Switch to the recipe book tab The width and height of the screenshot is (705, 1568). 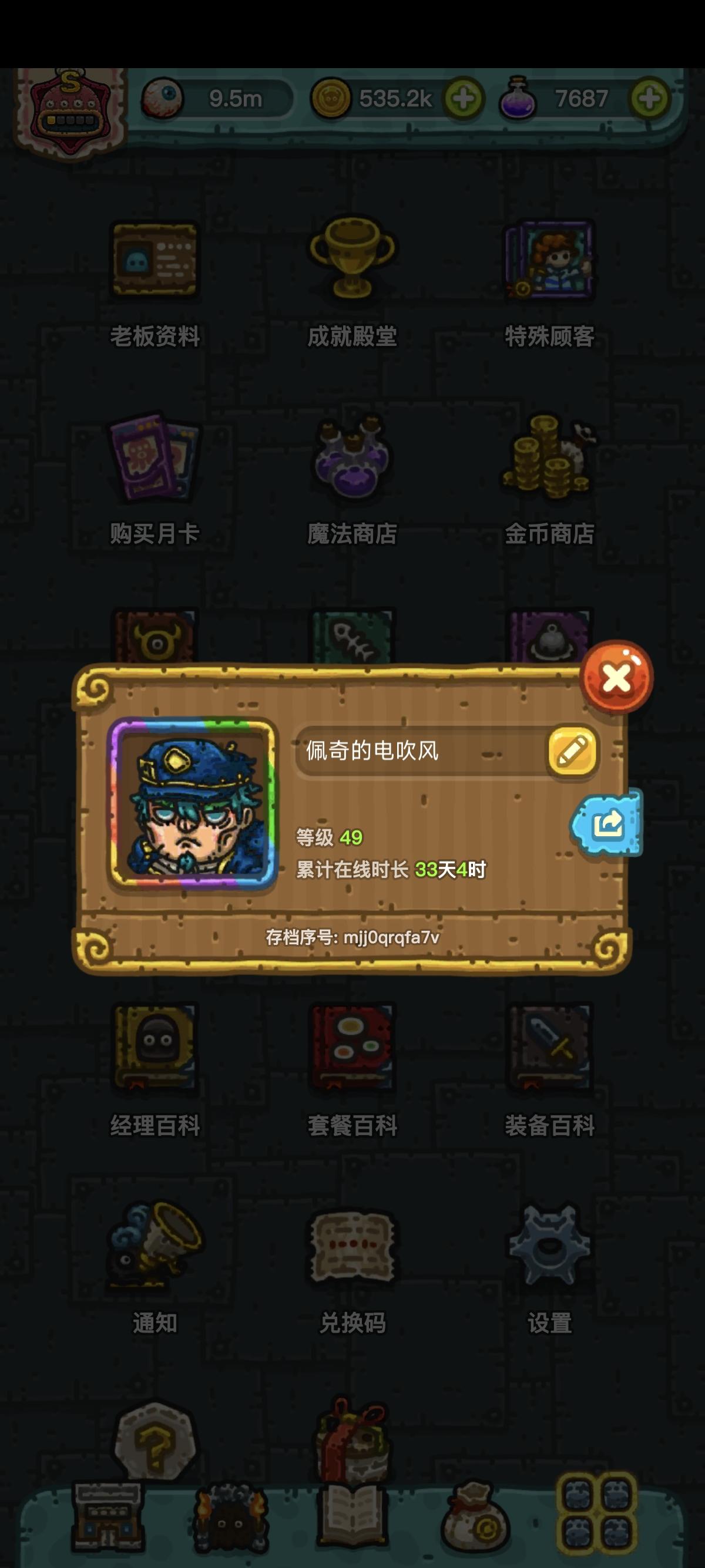pos(352,1516)
